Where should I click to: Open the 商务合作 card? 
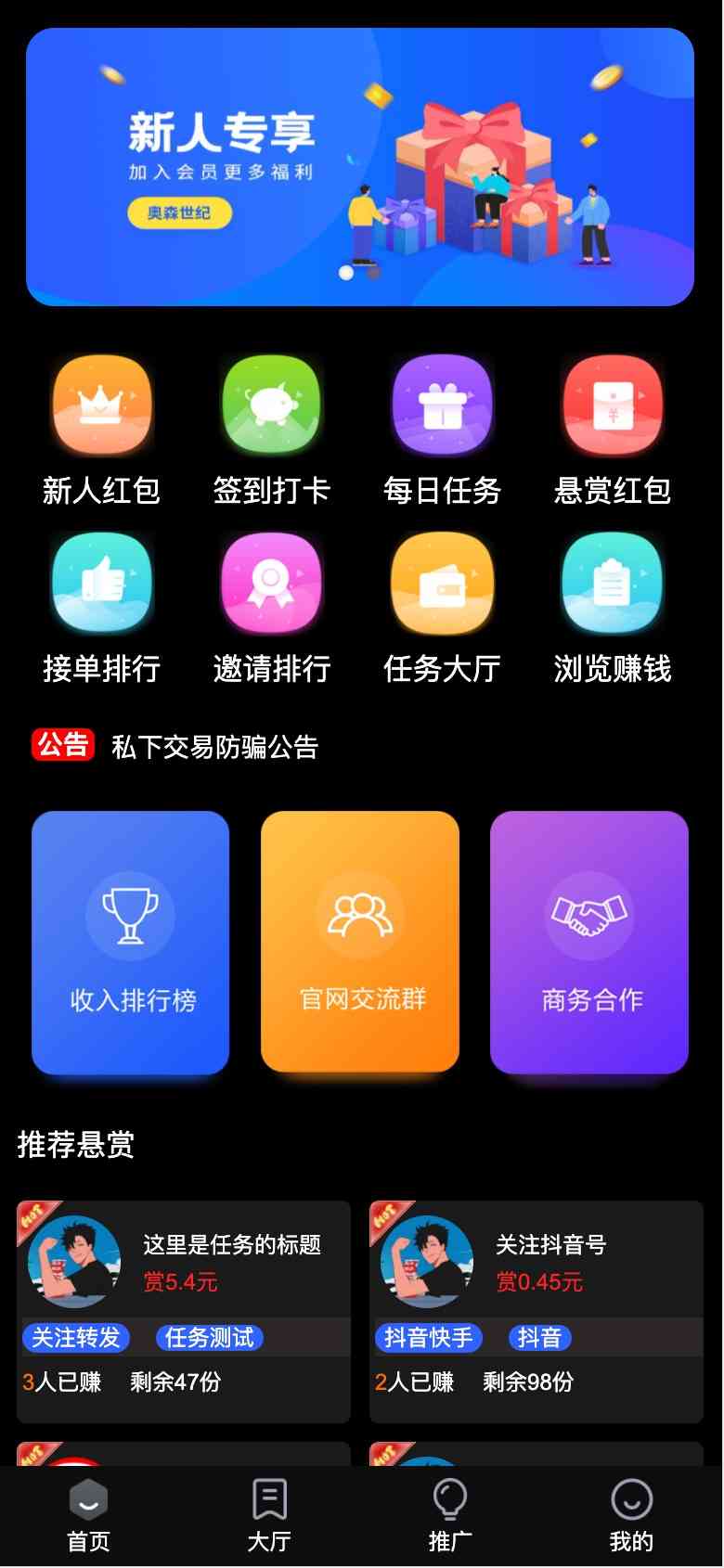pyautogui.click(x=589, y=943)
